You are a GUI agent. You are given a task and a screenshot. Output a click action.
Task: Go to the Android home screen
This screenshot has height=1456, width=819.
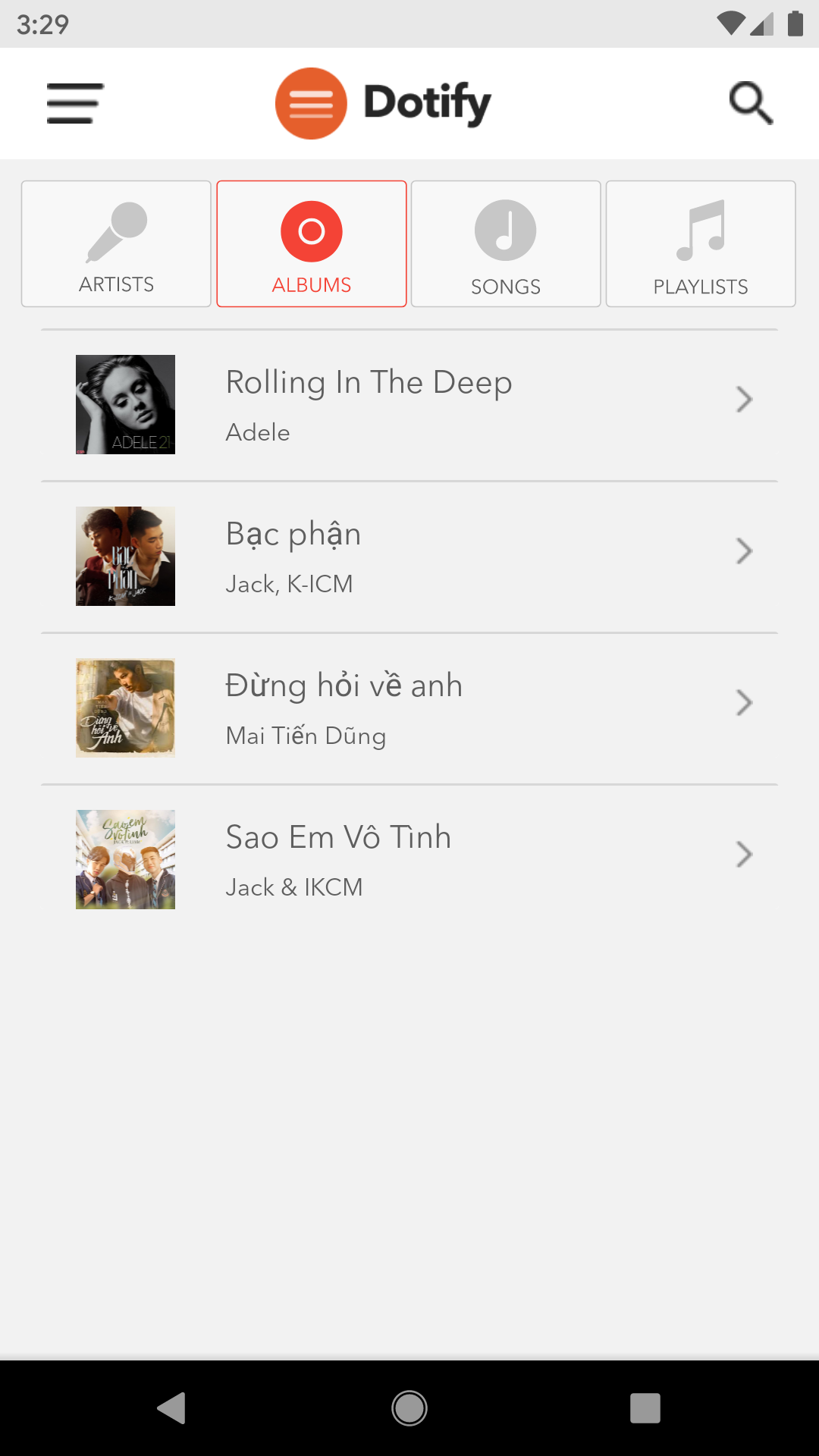click(x=409, y=1408)
